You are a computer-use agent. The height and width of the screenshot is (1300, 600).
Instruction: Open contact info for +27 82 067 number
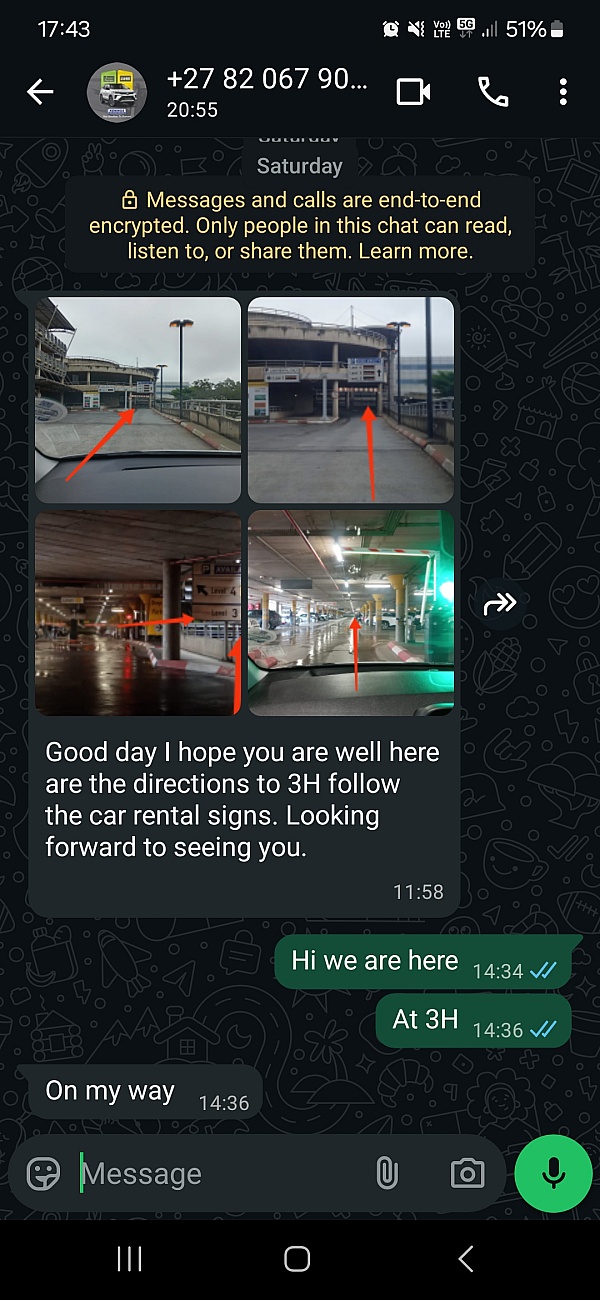[x=266, y=92]
